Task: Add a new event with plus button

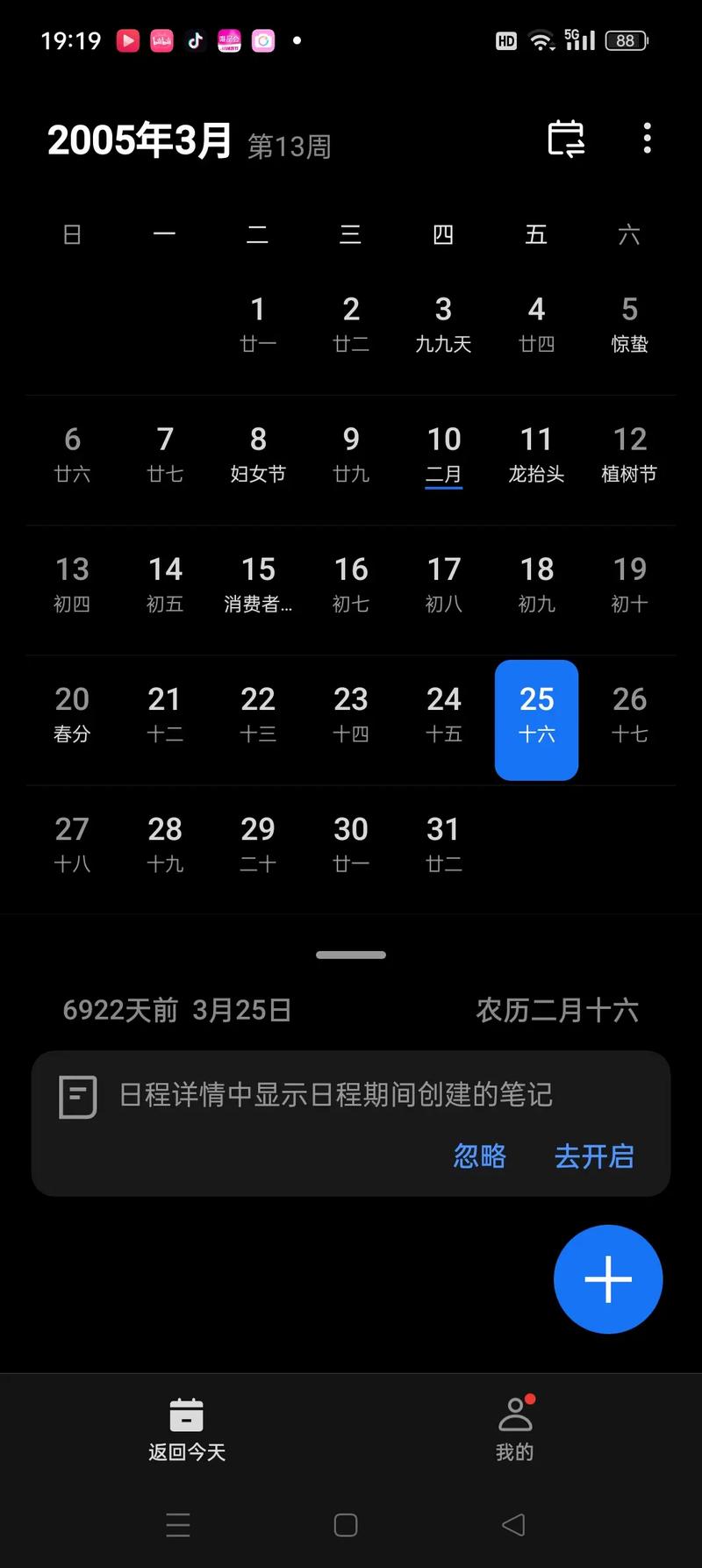Action: coord(607,1278)
